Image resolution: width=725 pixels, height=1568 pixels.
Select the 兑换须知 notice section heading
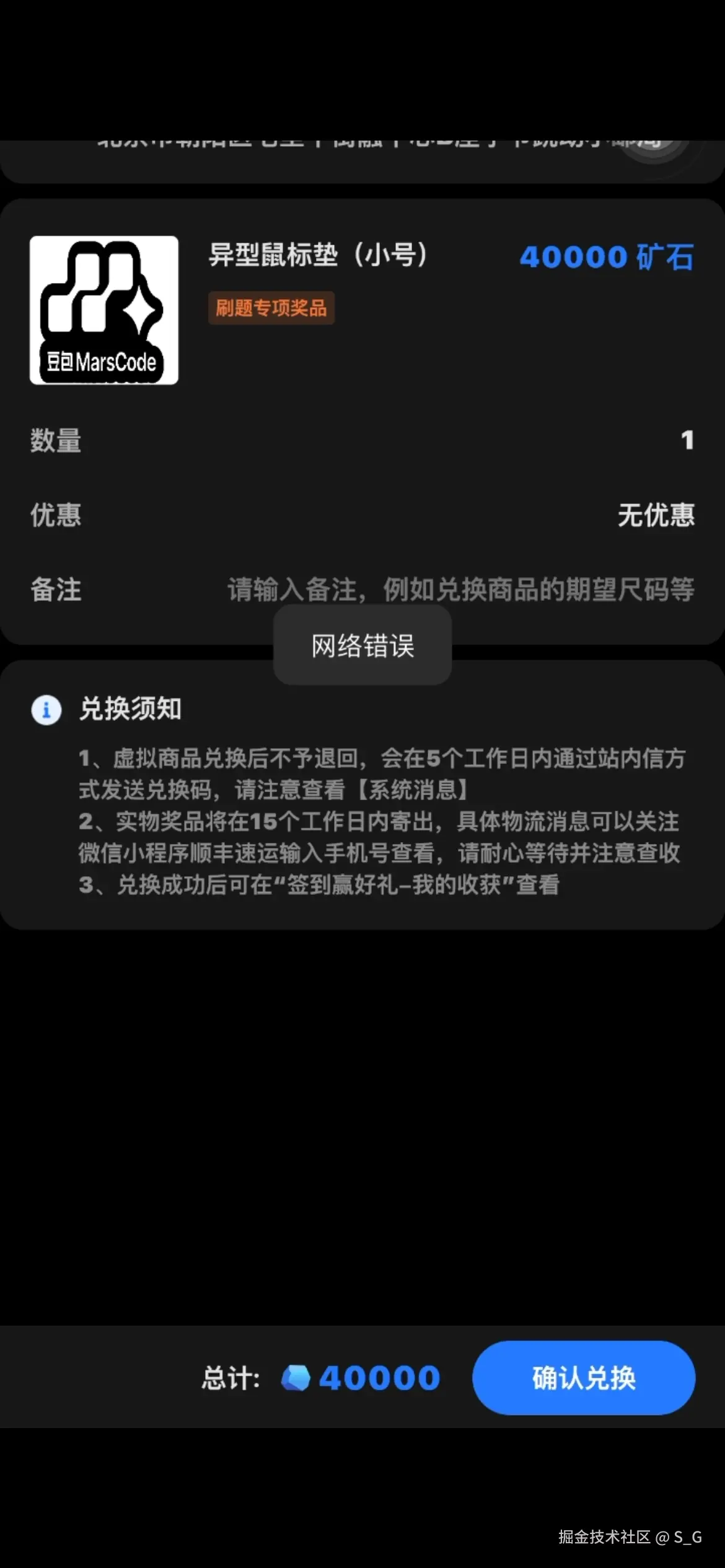130,710
